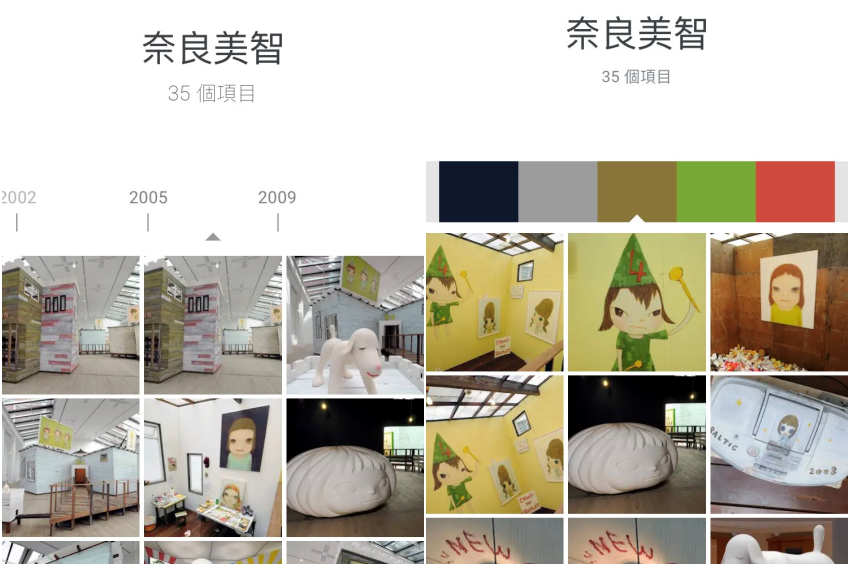View the close-up girl in green party hat
The image size is (850, 566).
tap(636, 302)
